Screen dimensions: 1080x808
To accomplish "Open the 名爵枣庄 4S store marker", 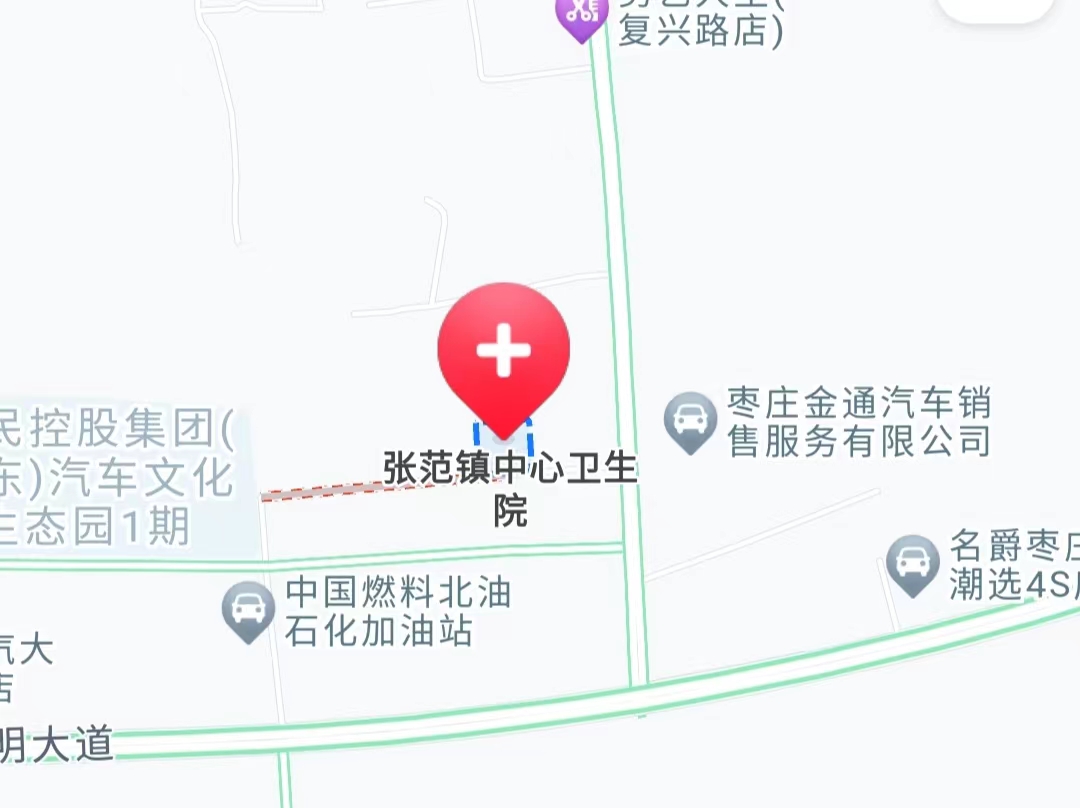I will click(x=912, y=565).
